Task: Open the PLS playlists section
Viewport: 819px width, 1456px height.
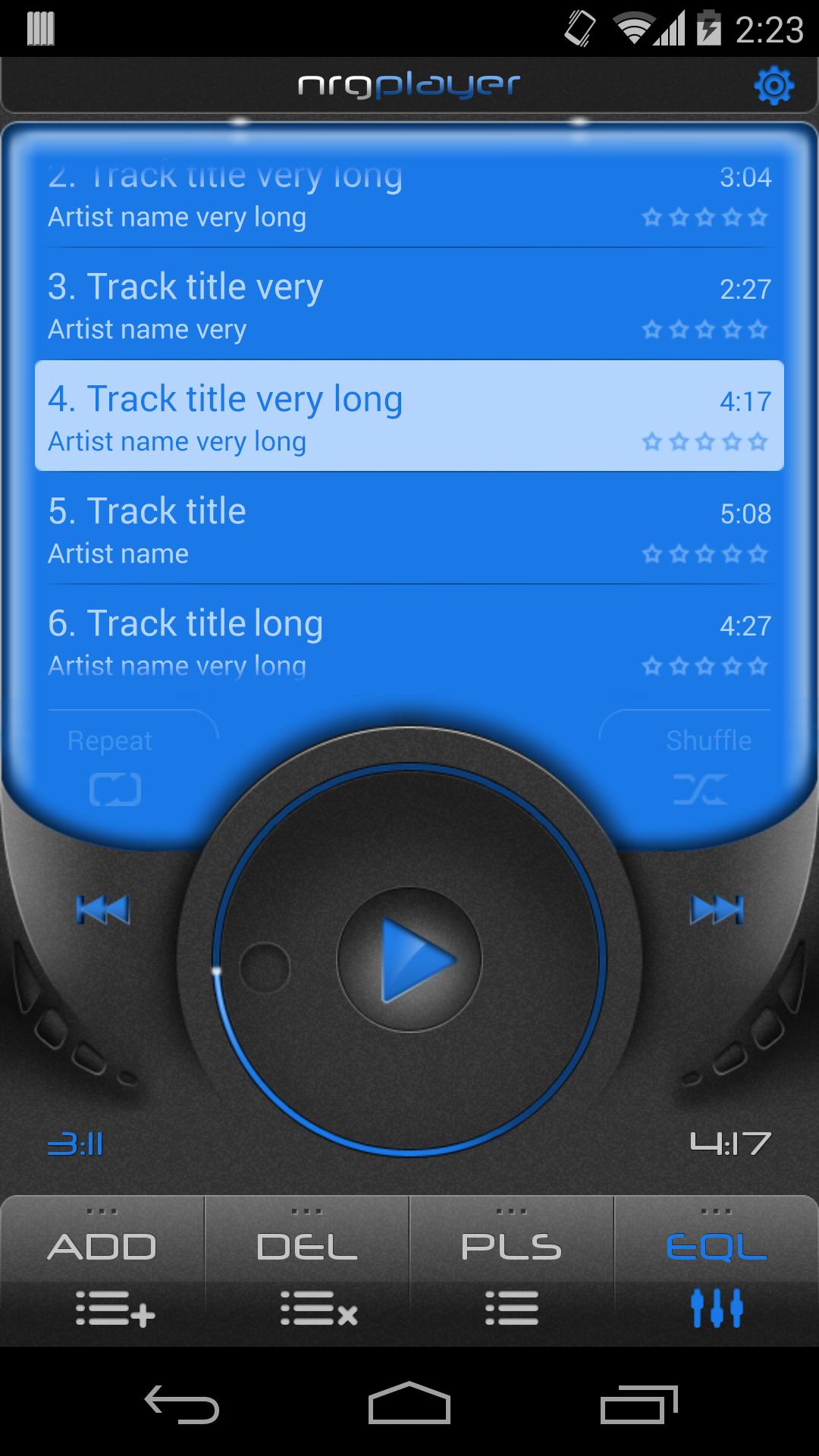Action: 512,1272
